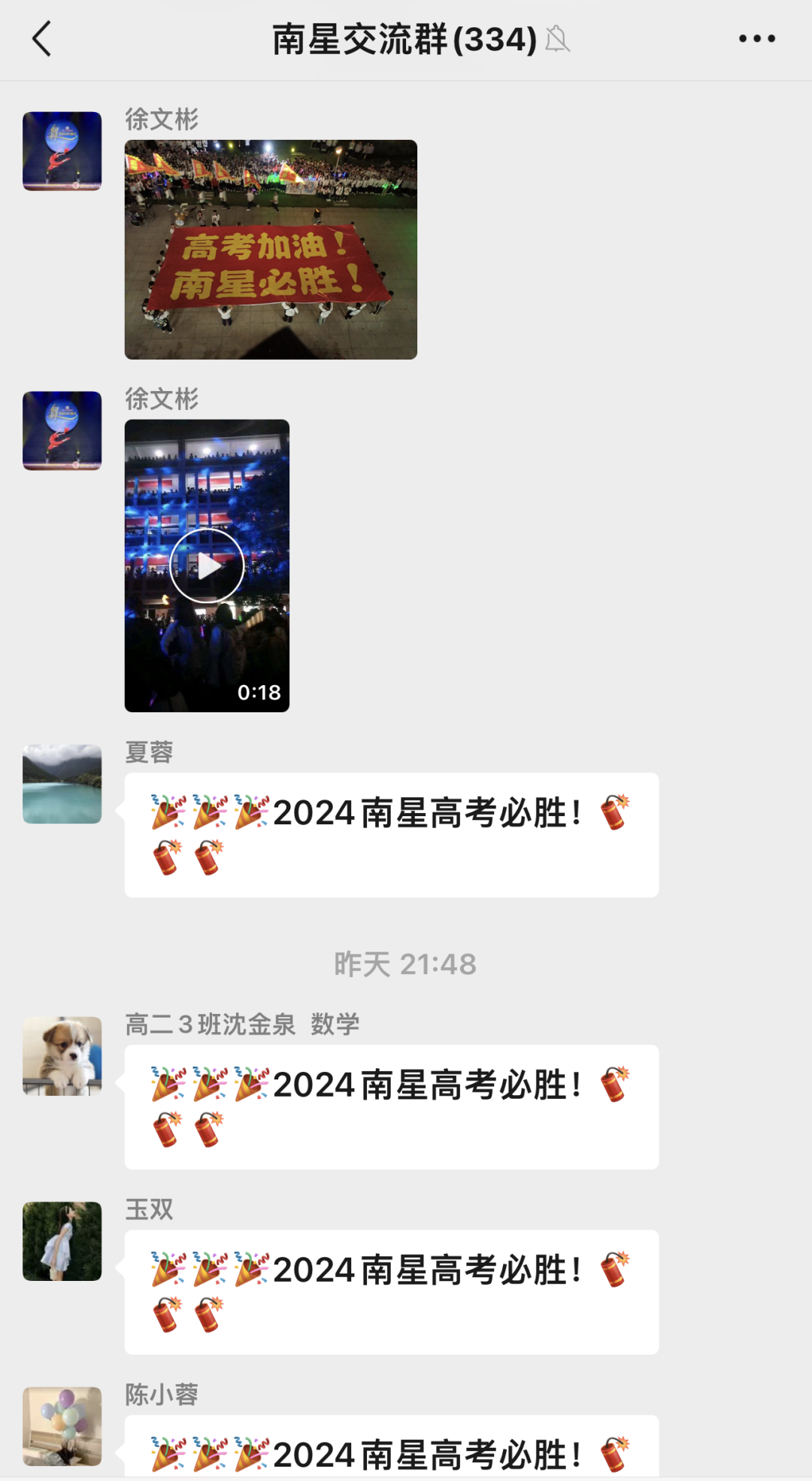Play the 0:18 video from 徐文彬
The width and height of the screenshot is (812, 1481).
click(207, 566)
